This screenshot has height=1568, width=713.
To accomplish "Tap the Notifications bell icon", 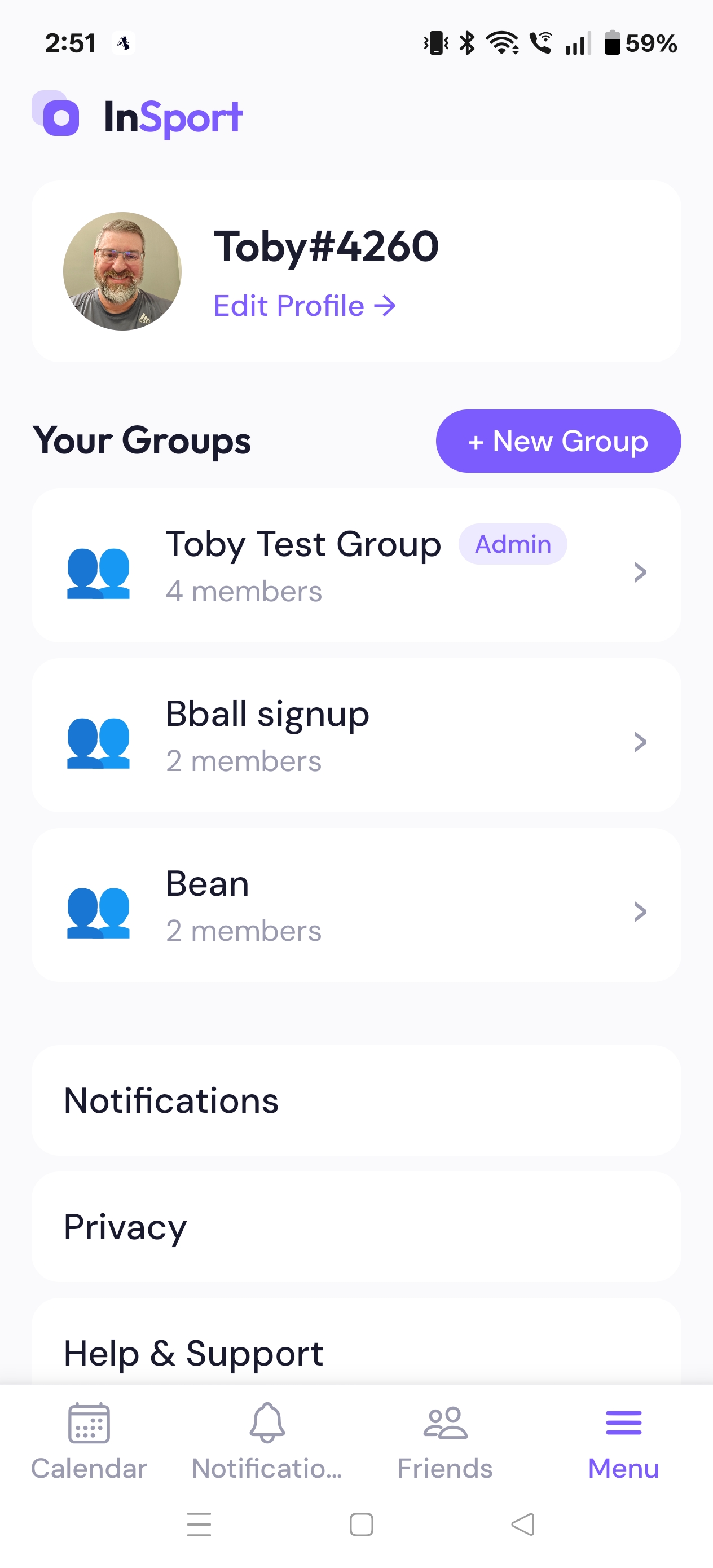I will [x=267, y=1422].
